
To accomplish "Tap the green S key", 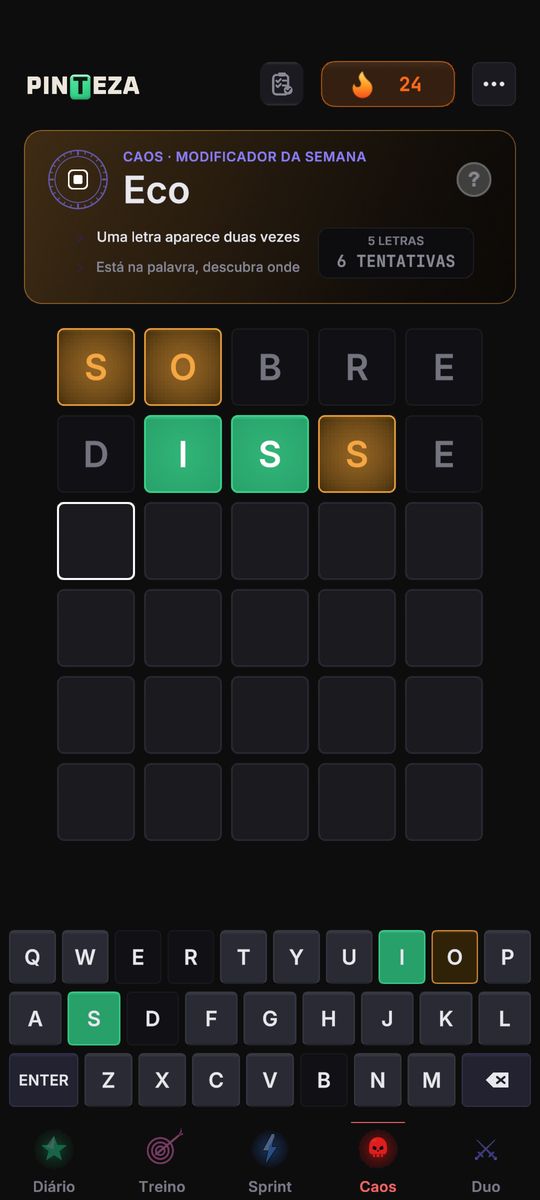I will click(94, 1019).
